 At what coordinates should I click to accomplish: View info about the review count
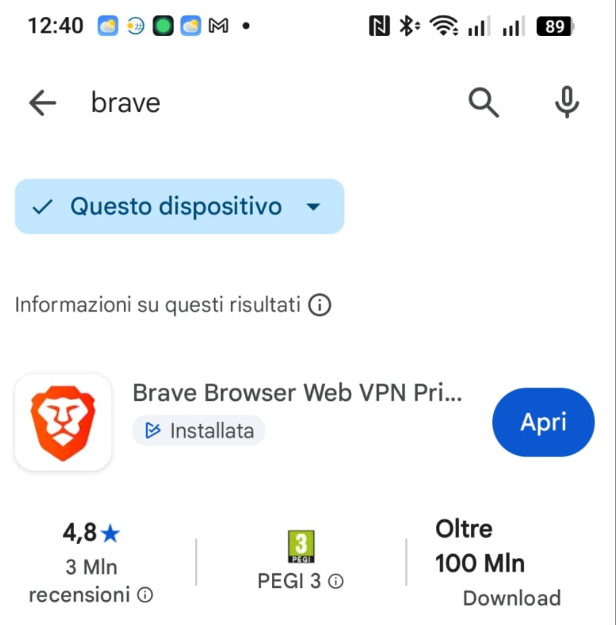pyautogui.click(x=145, y=595)
